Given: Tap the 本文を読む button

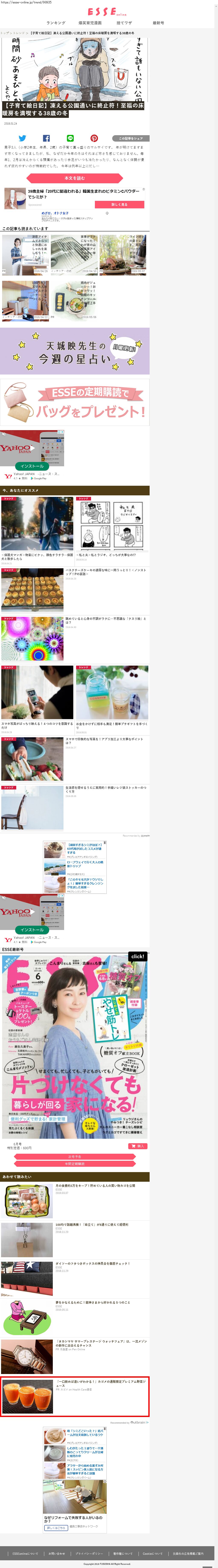Looking at the screenshot, I should click(x=75, y=178).
